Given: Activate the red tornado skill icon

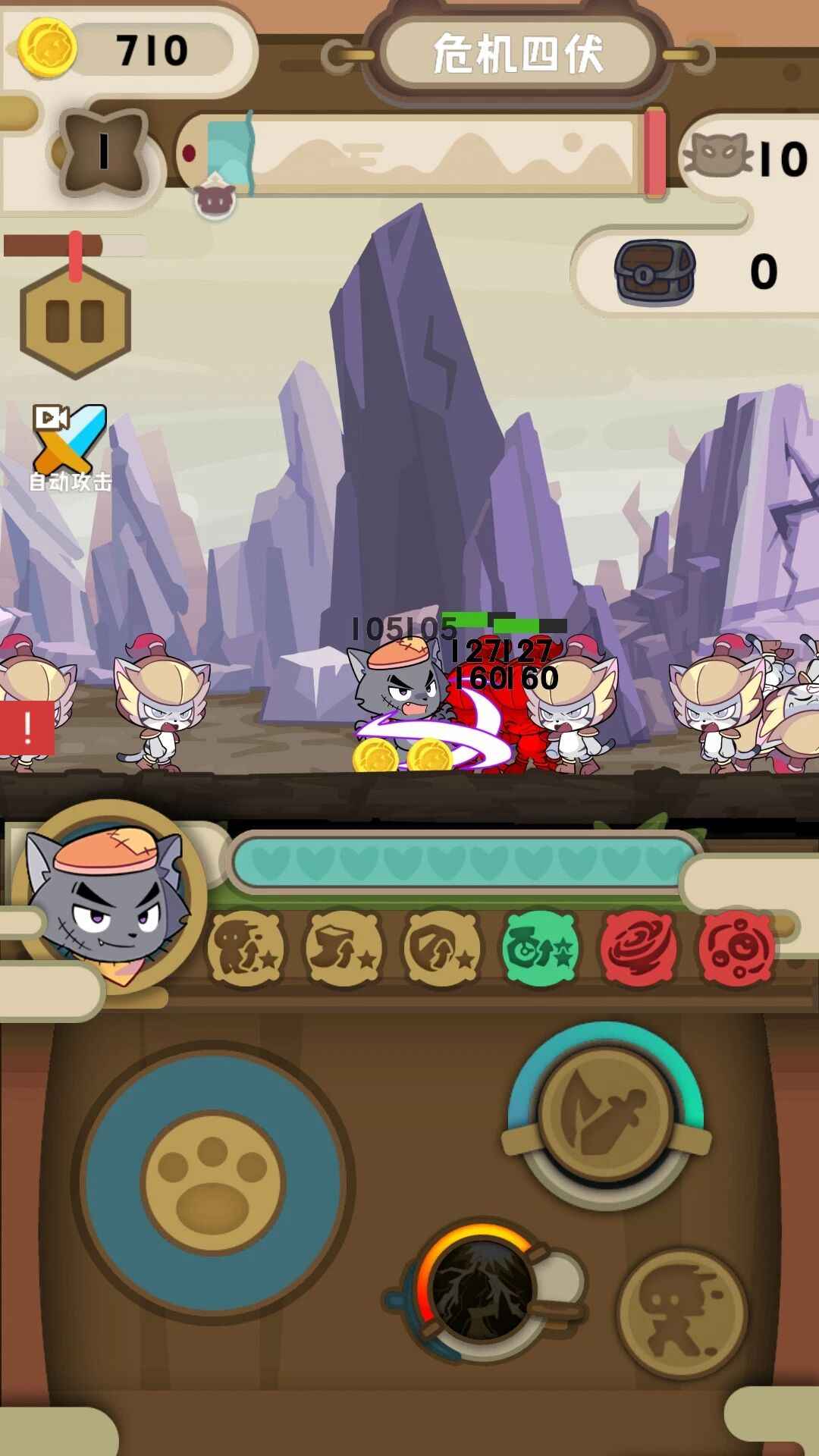Looking at the screenshot, I should 638,949.
